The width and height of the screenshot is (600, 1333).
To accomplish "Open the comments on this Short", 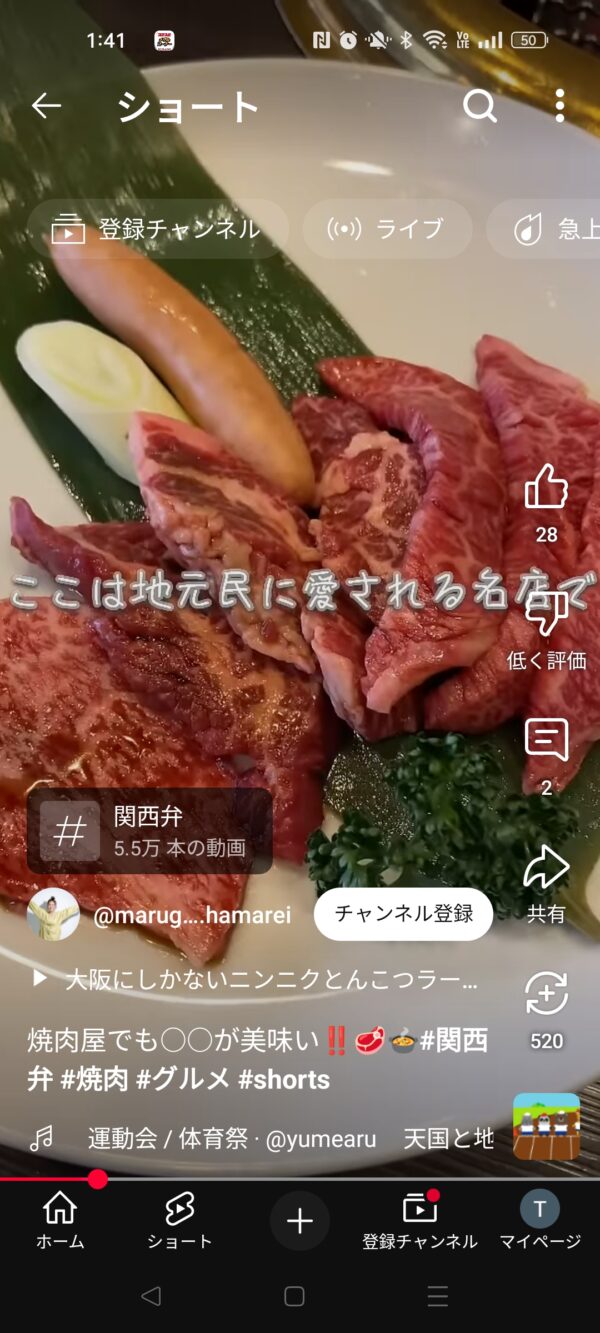I will click(546, 741).
